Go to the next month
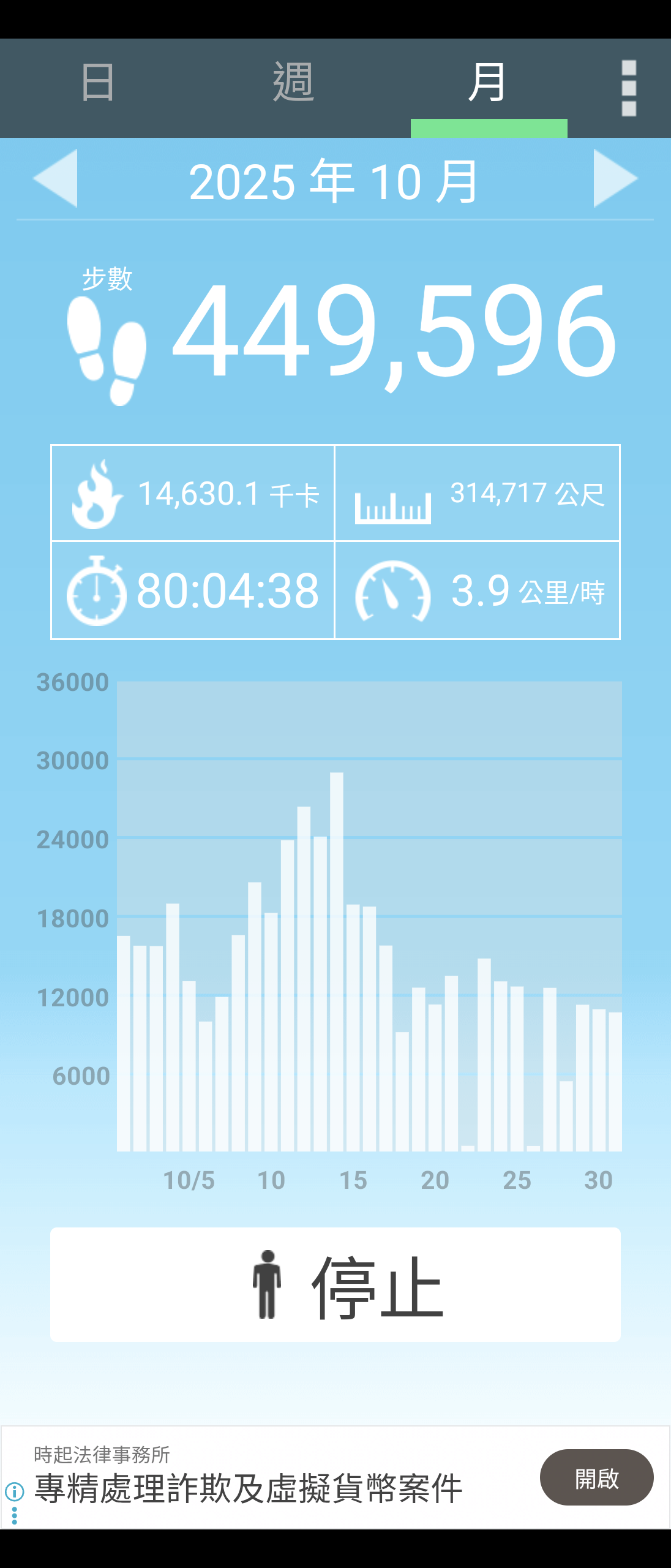This screenshot has height=1568, width=671. point(615,178)
